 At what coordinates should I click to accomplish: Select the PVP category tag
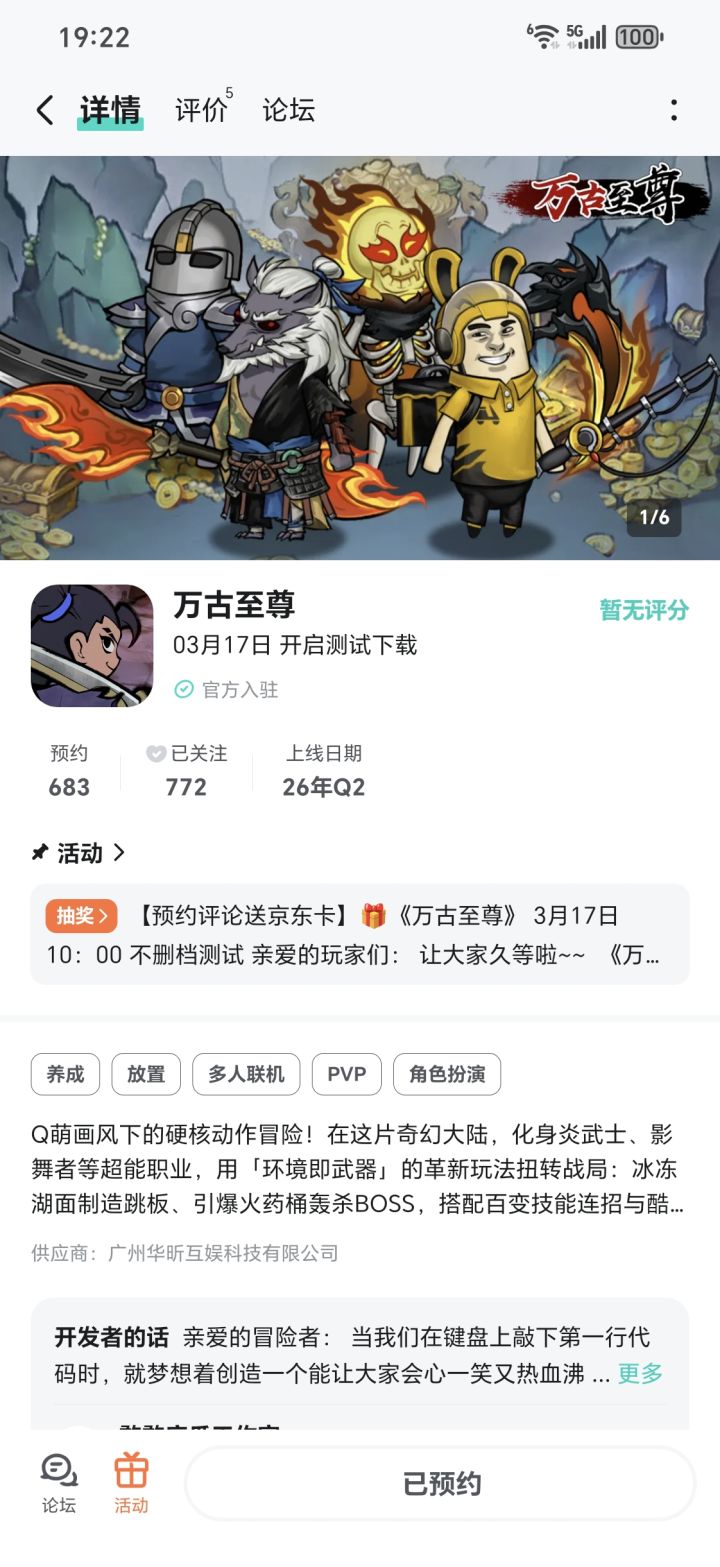pyautogui.click(x=346, y=1074)
